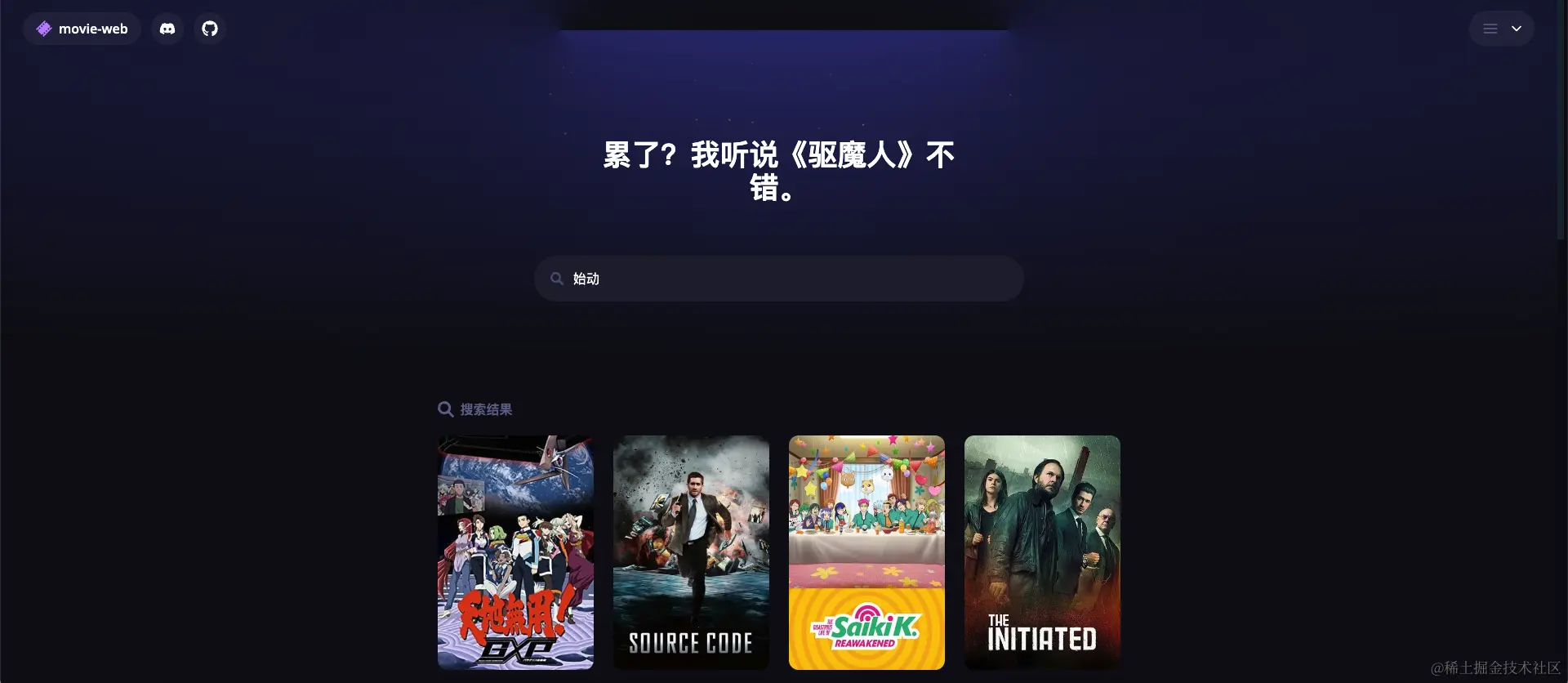Expand the top-right menu dropdown

click(1501, 29)
